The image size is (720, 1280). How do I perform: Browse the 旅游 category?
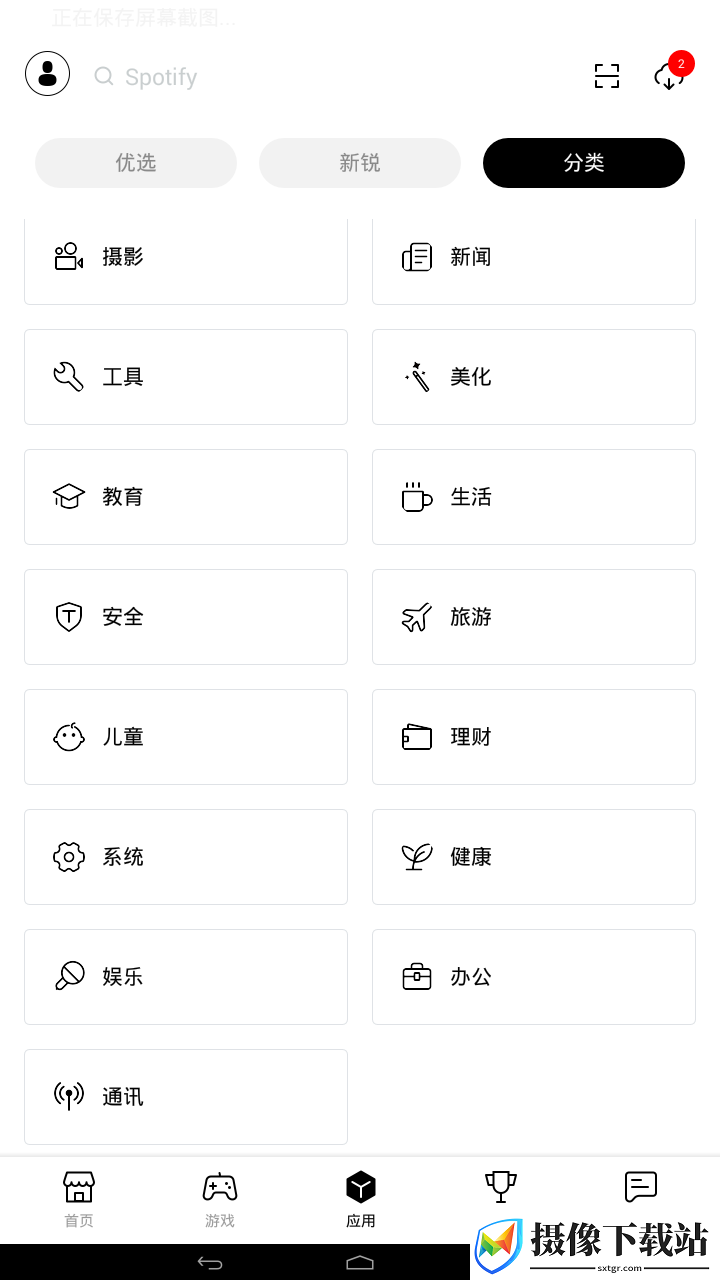point(534,617)
